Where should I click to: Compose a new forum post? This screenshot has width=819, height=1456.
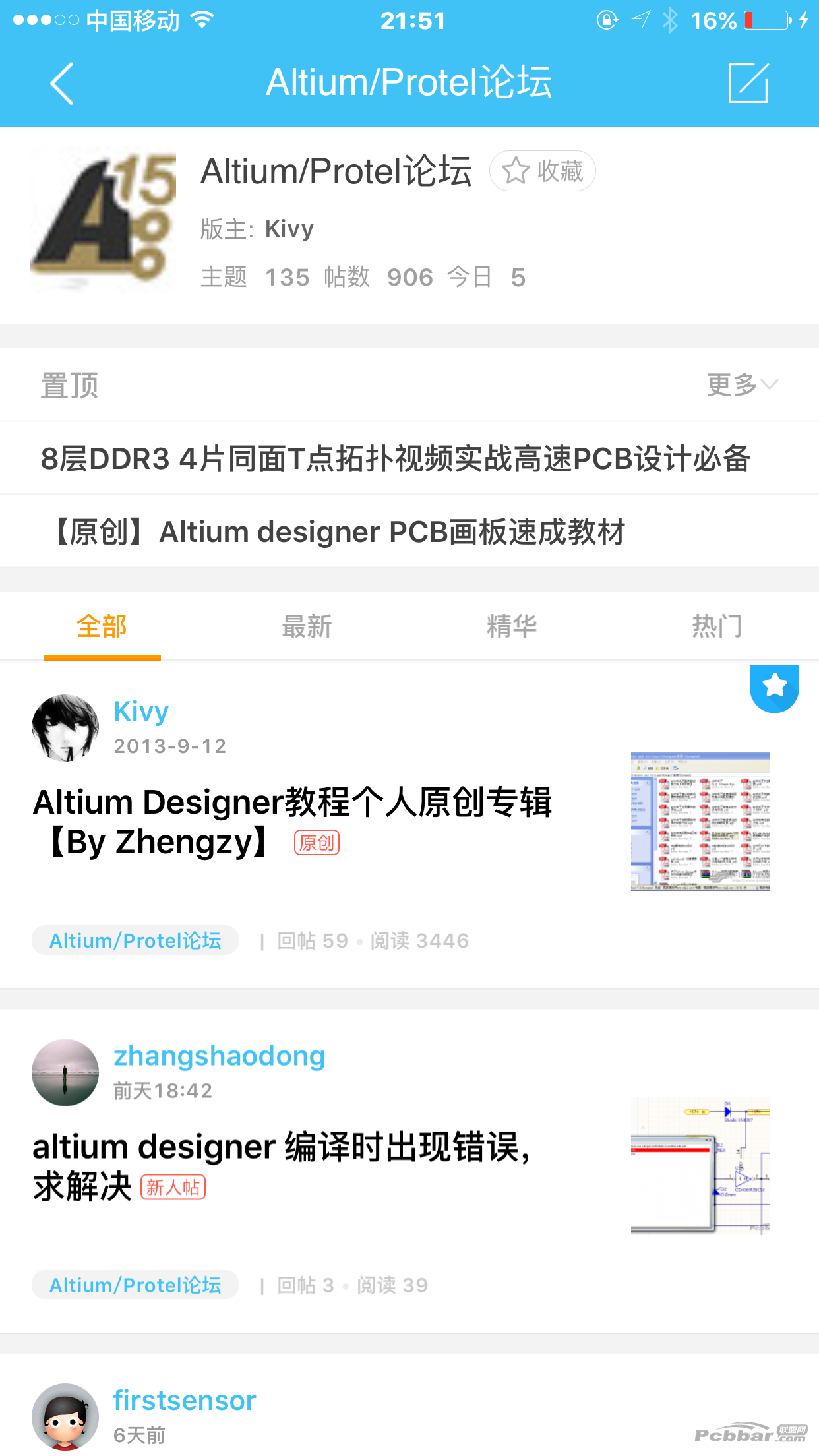(x=748, y=84)
